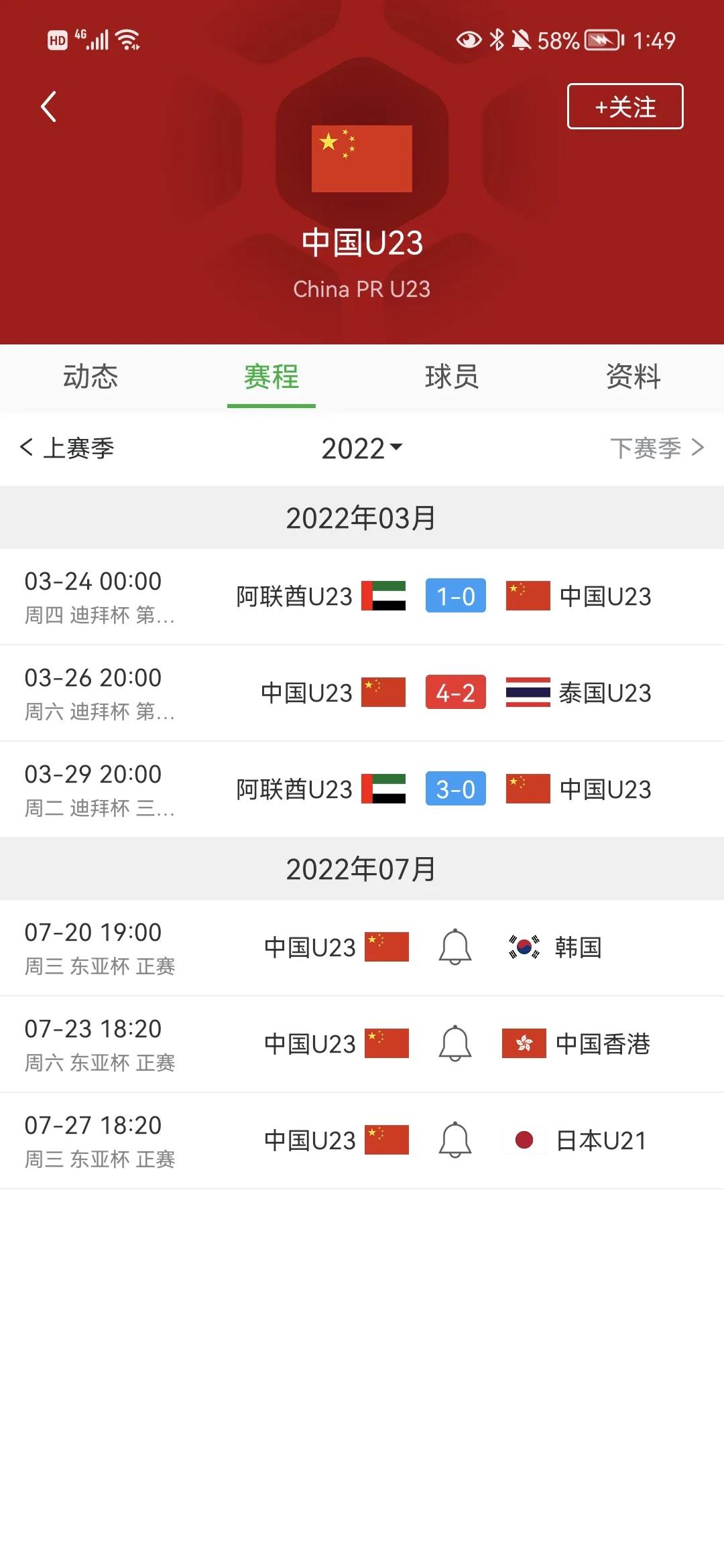Screen dimensions: 724x1568
Task: Enable the reminder bell for the Hong Kong match
Action: (x=456, y=1044)
